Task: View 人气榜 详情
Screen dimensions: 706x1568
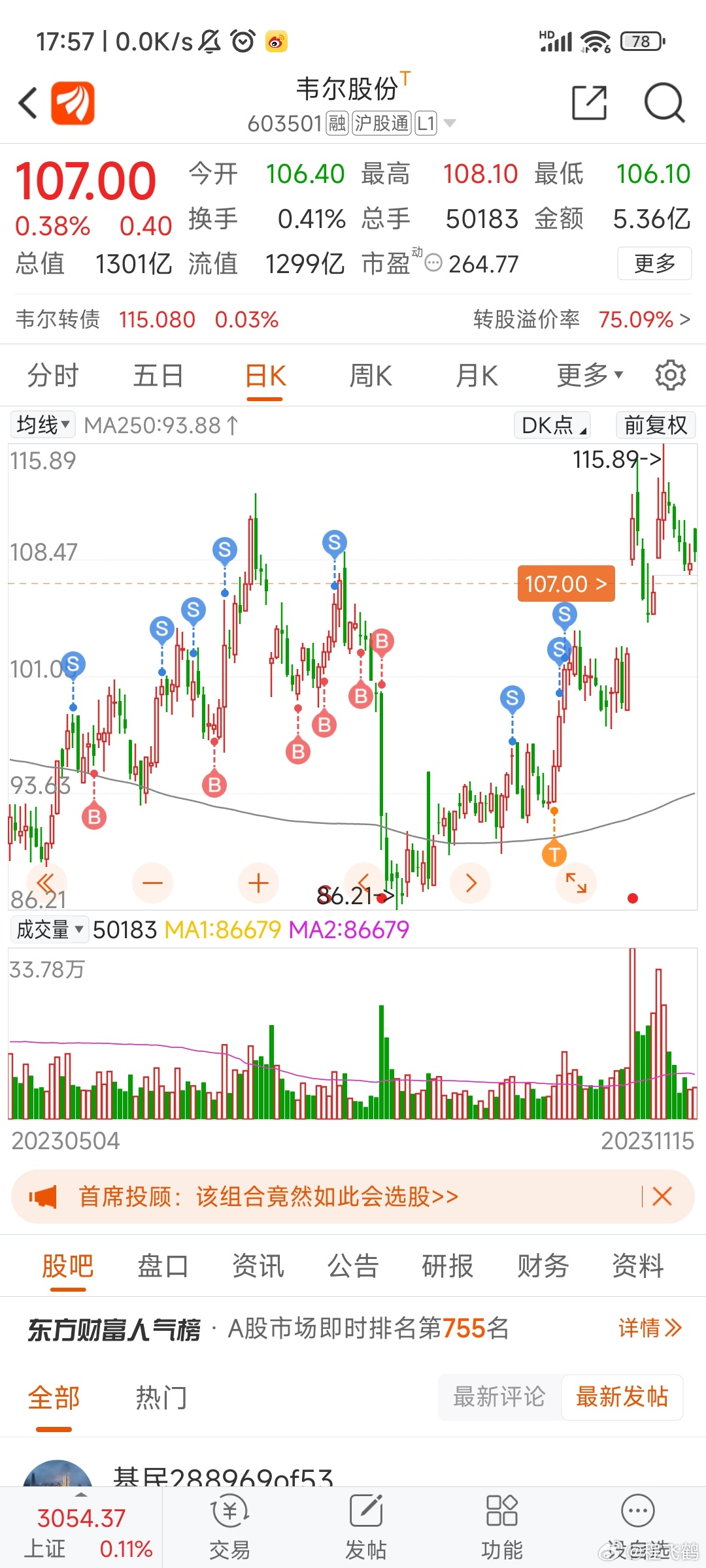Action: (x=649, y=1328)
